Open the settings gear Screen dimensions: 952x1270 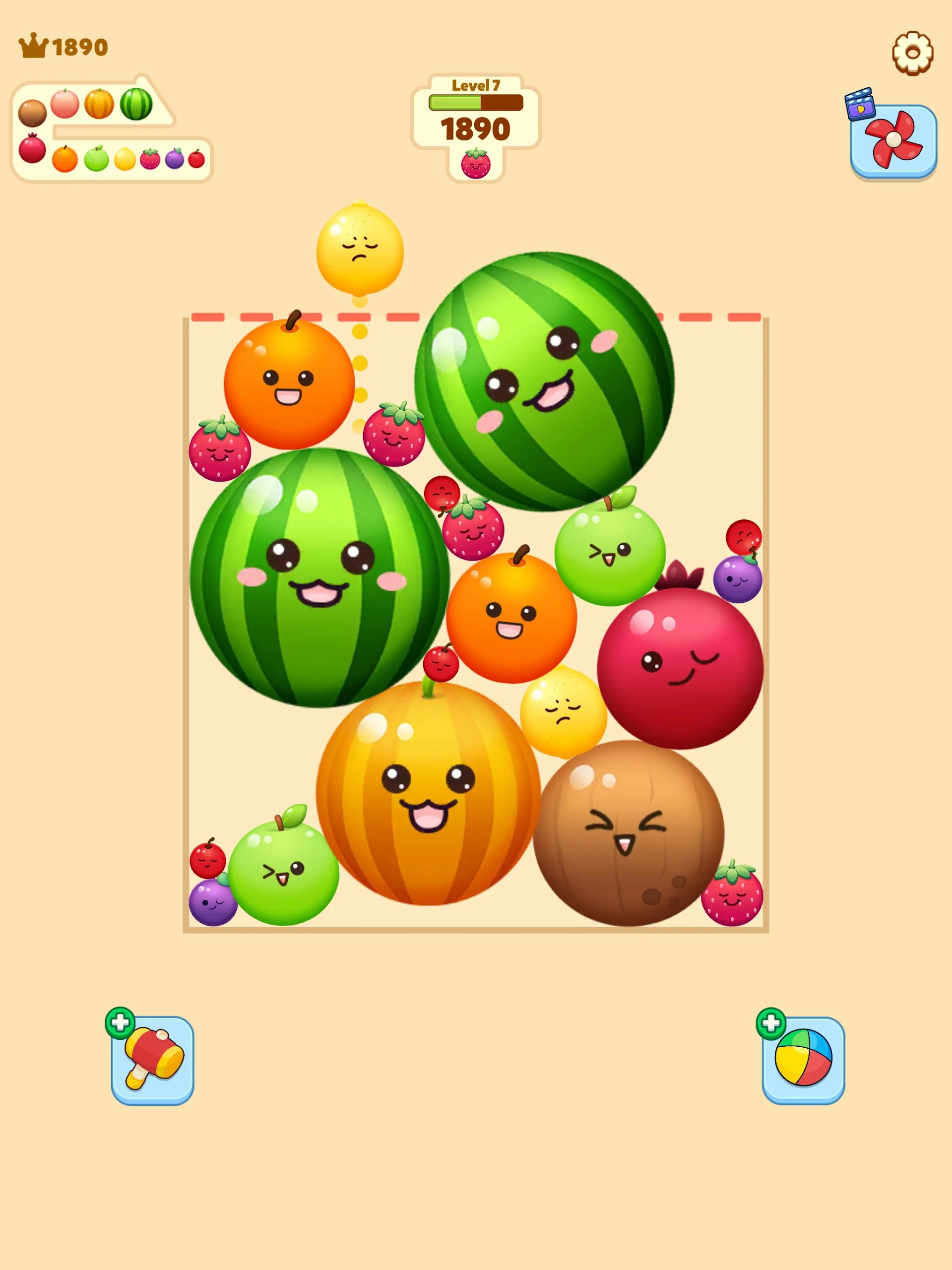tap(912, 53)
